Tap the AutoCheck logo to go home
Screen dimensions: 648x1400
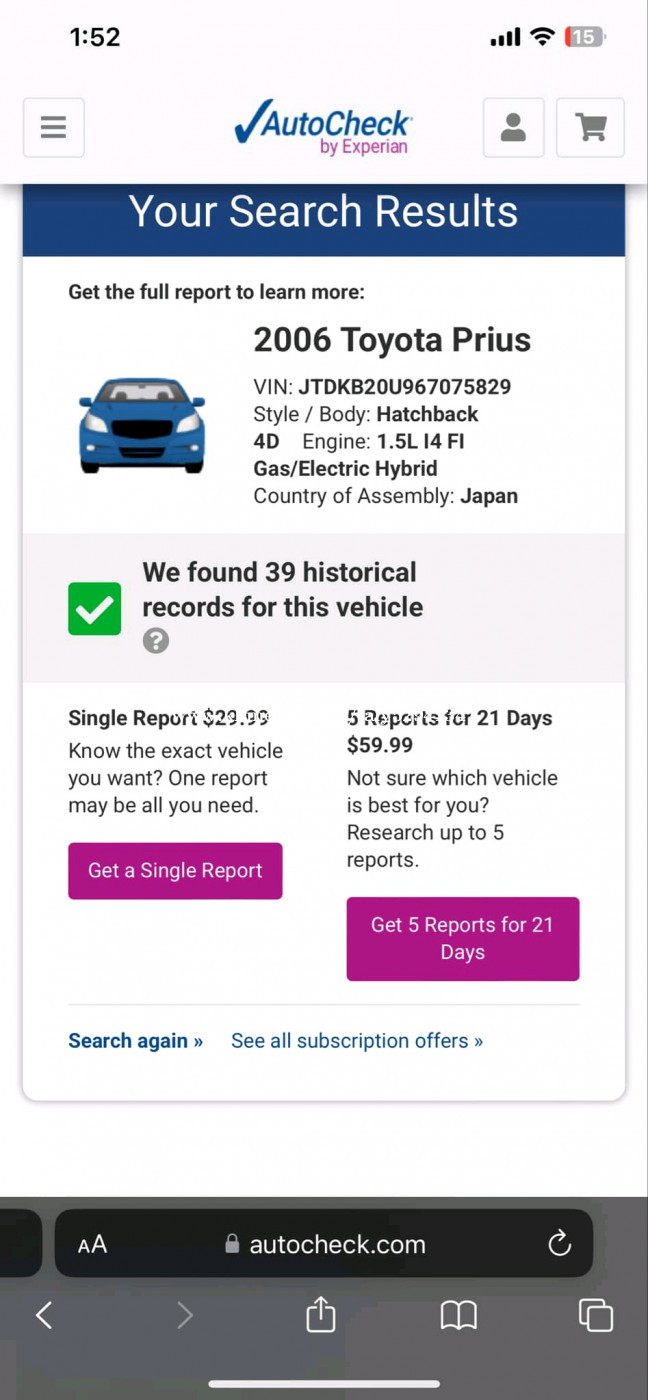click(x=322, y=128)
